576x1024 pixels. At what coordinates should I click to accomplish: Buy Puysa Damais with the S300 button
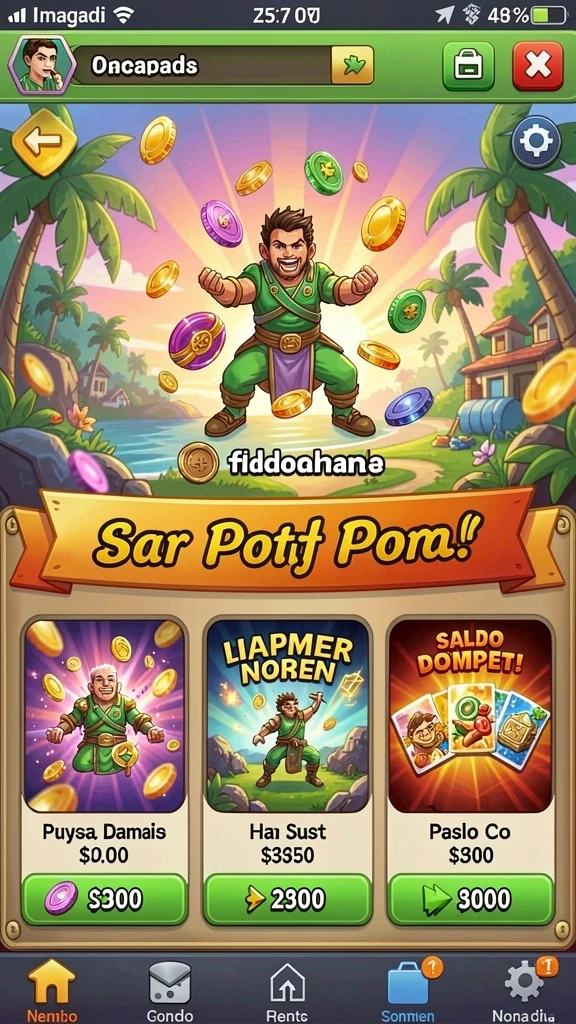[x=104, y=899]
